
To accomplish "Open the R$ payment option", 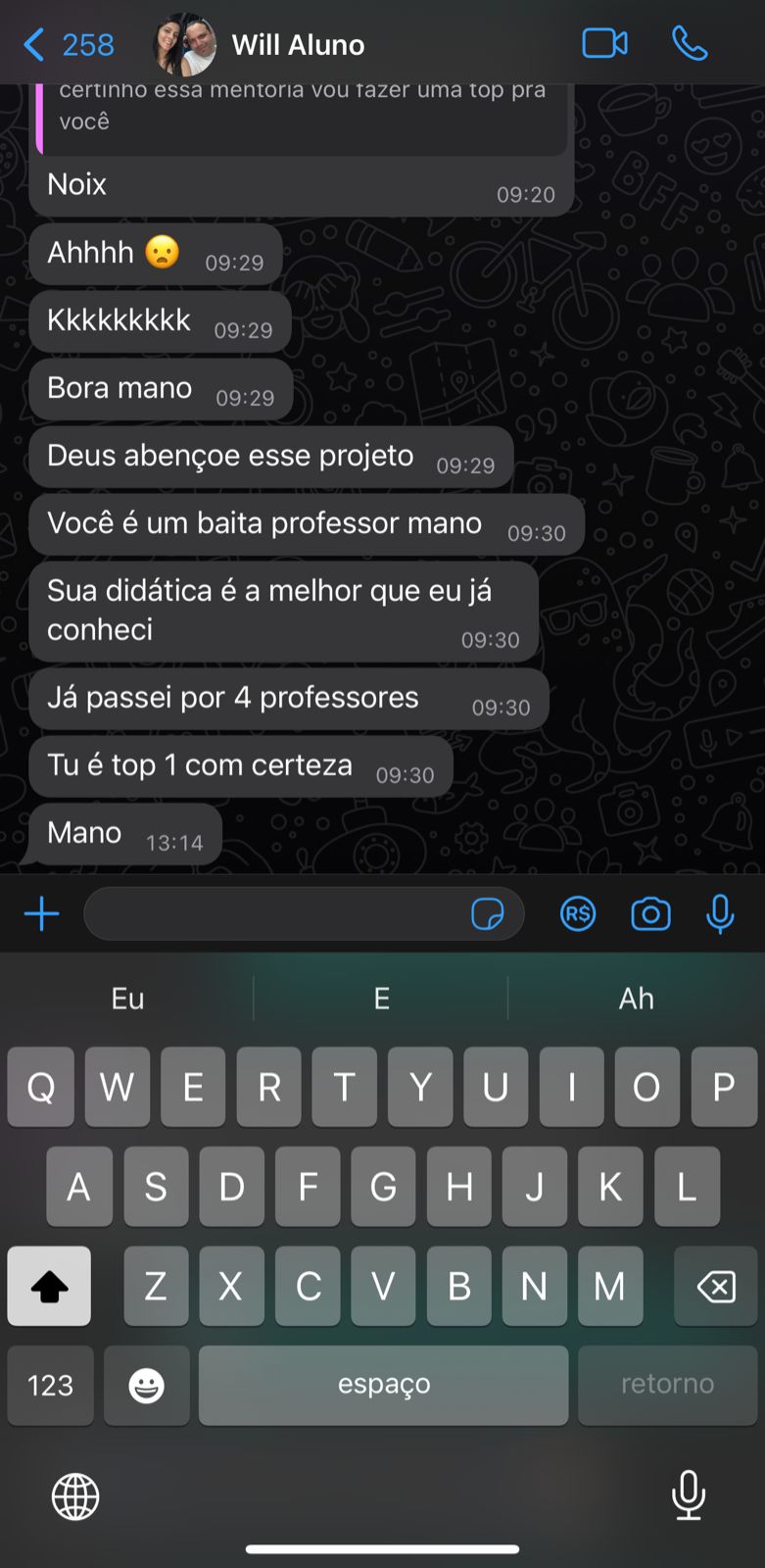I will coord(578,914).
